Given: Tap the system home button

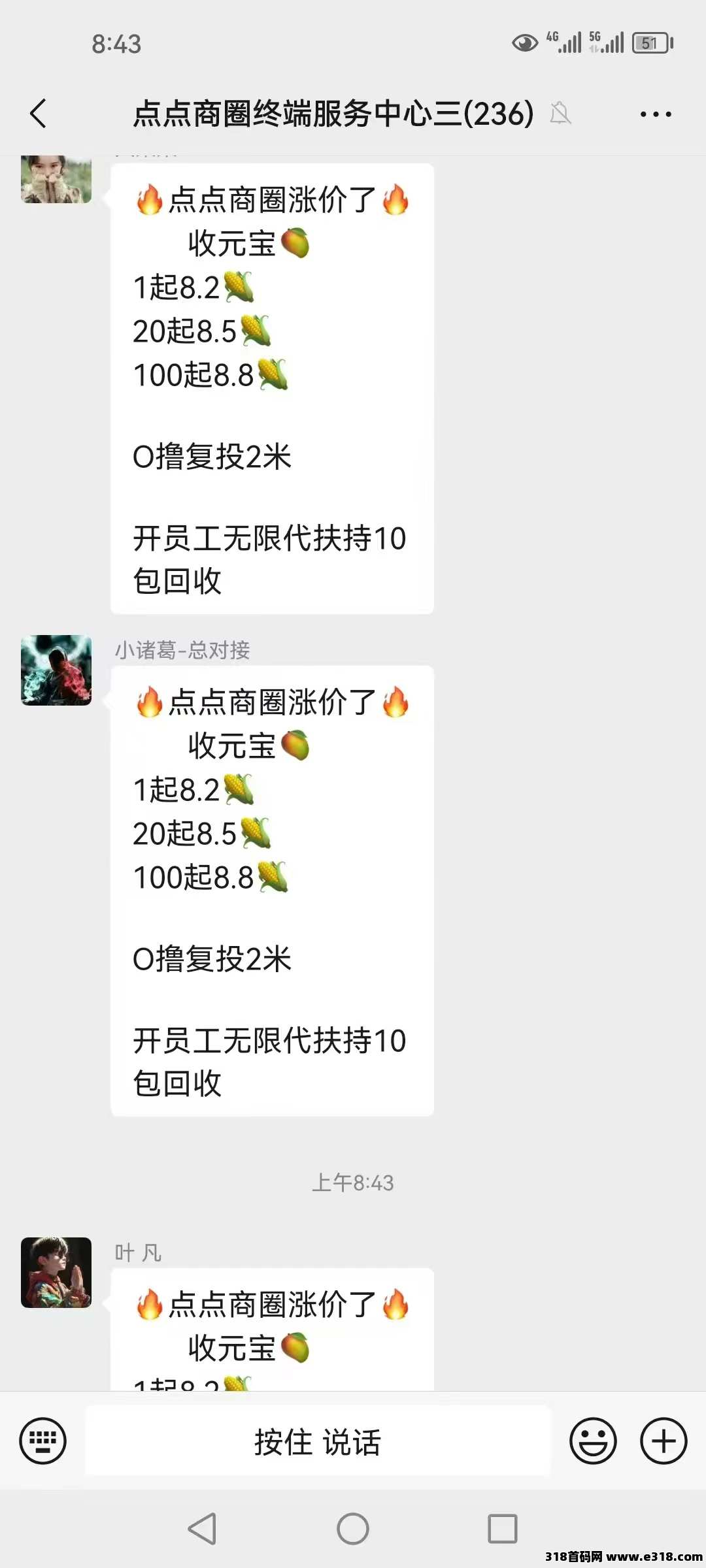Looking at the screenshot, I should (352, 1529).
